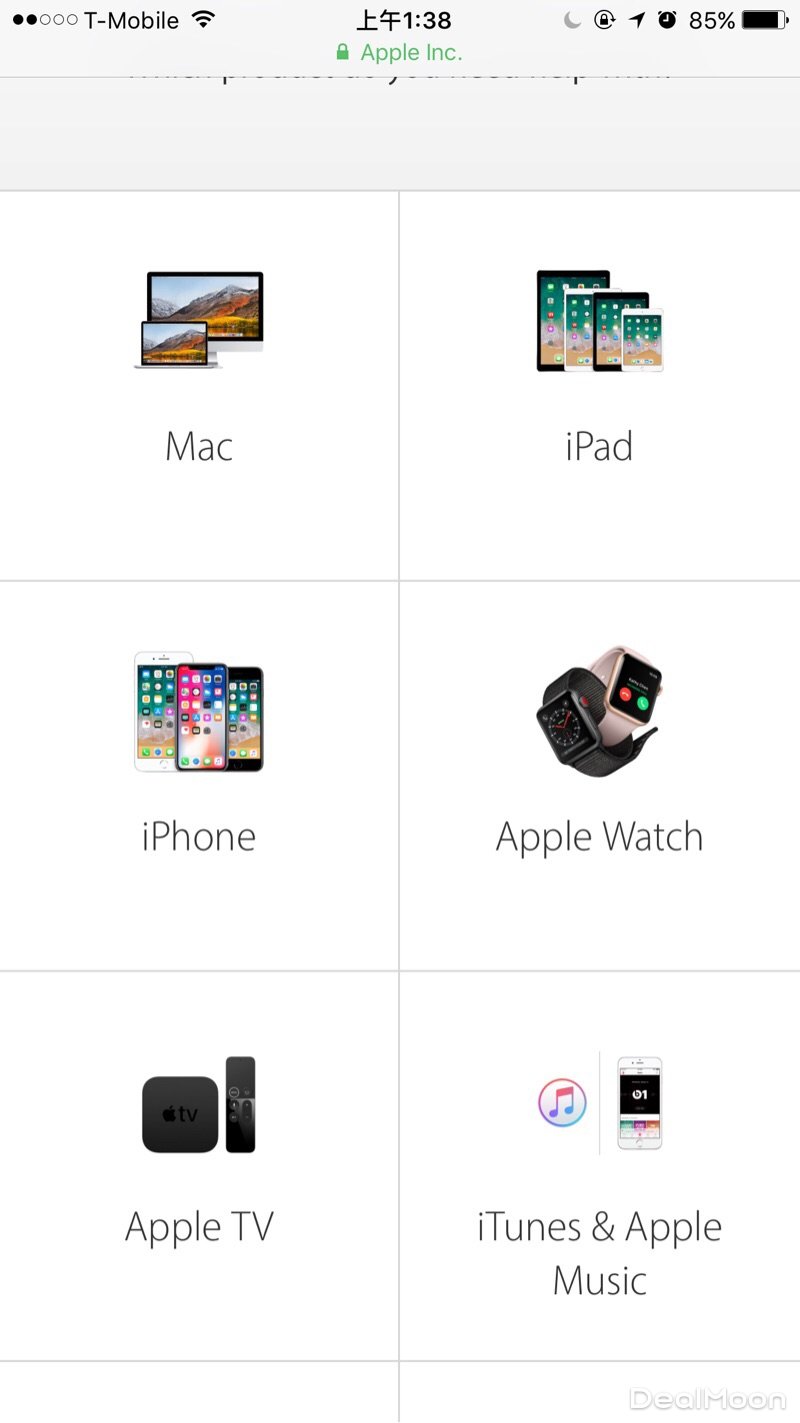Open iTunes & Apple Music support
This screenshot has height=1423, width=800.
pyautogui.click(x=599, y=1165)
